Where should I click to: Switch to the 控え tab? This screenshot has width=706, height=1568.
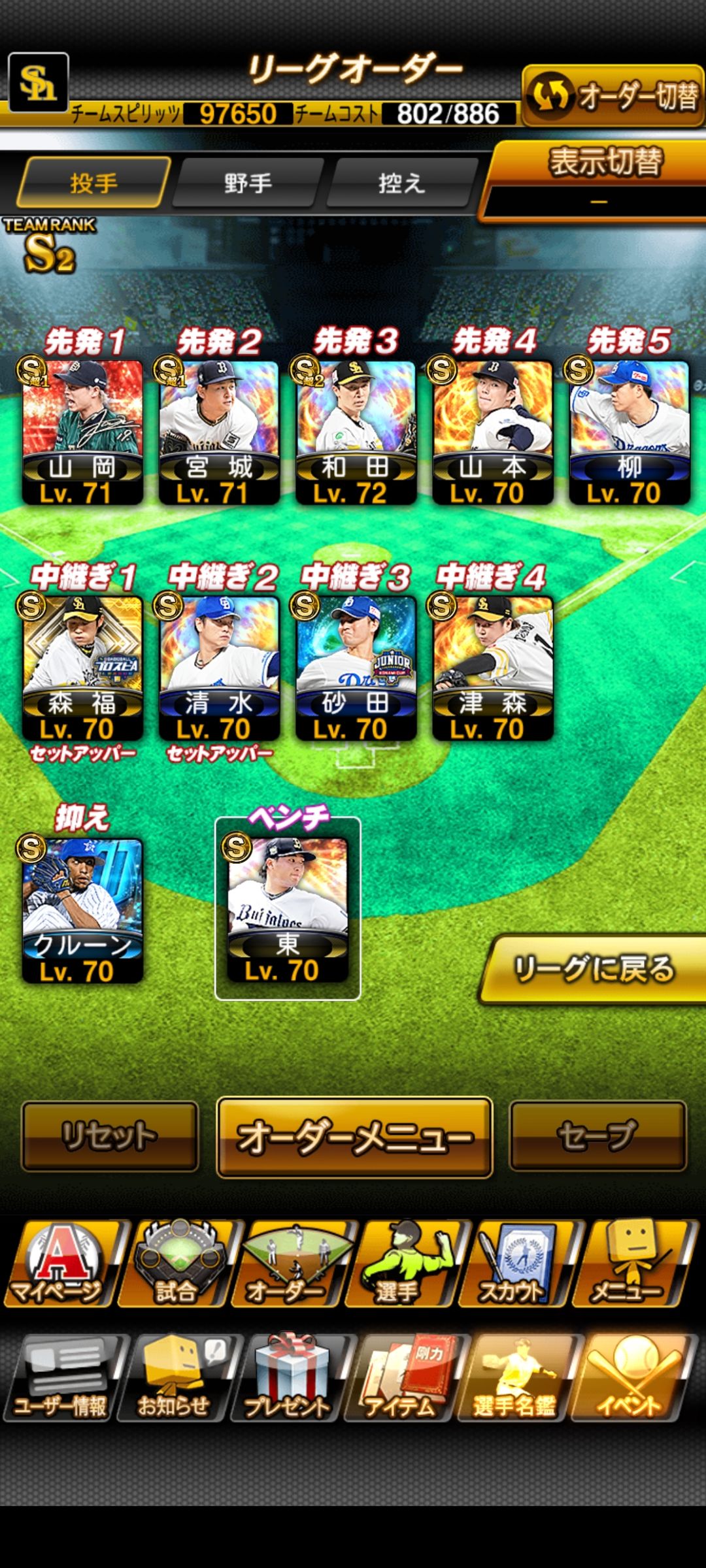(x=402, y=183)
